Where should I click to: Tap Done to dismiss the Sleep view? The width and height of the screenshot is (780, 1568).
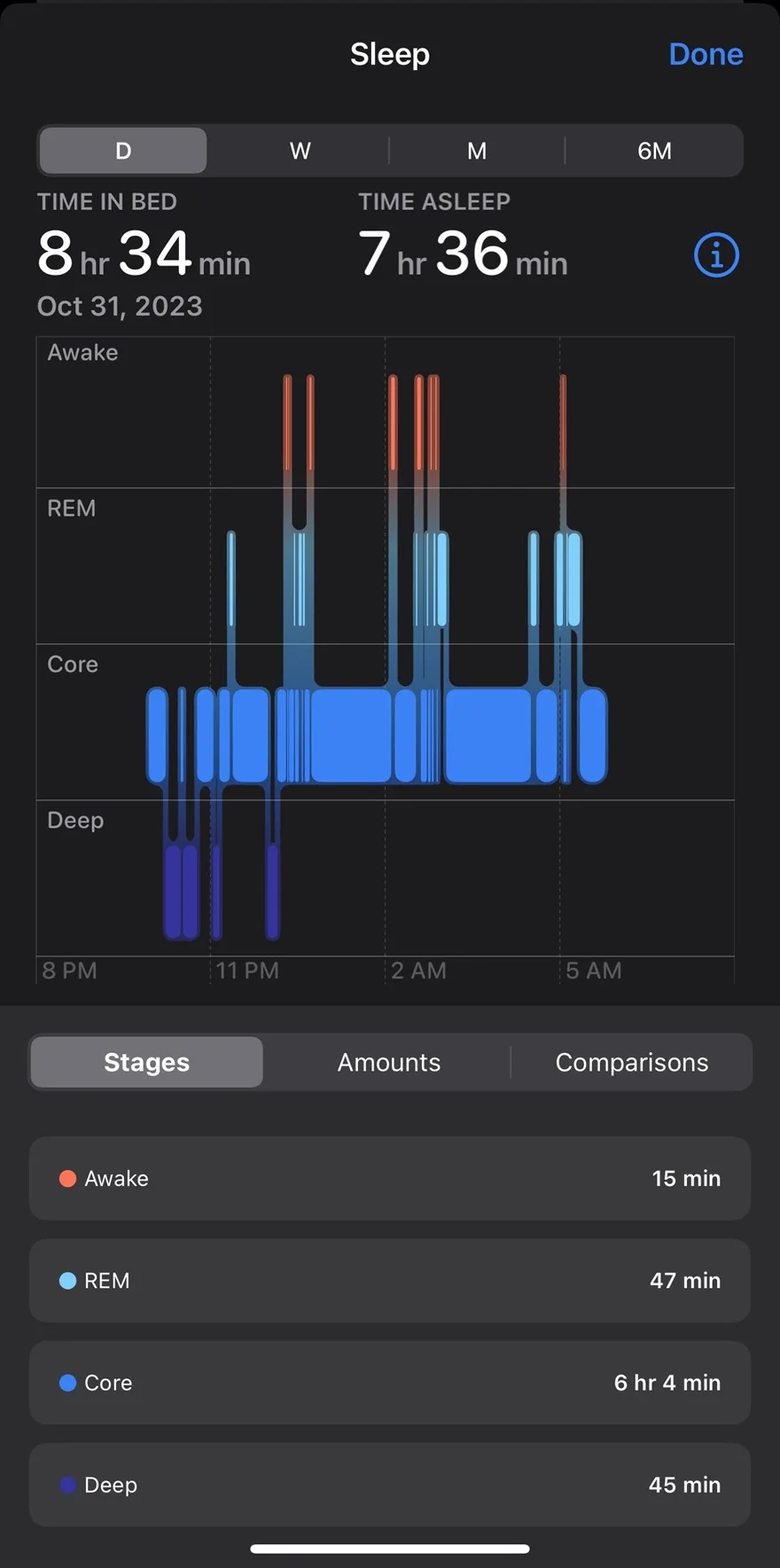706,53
